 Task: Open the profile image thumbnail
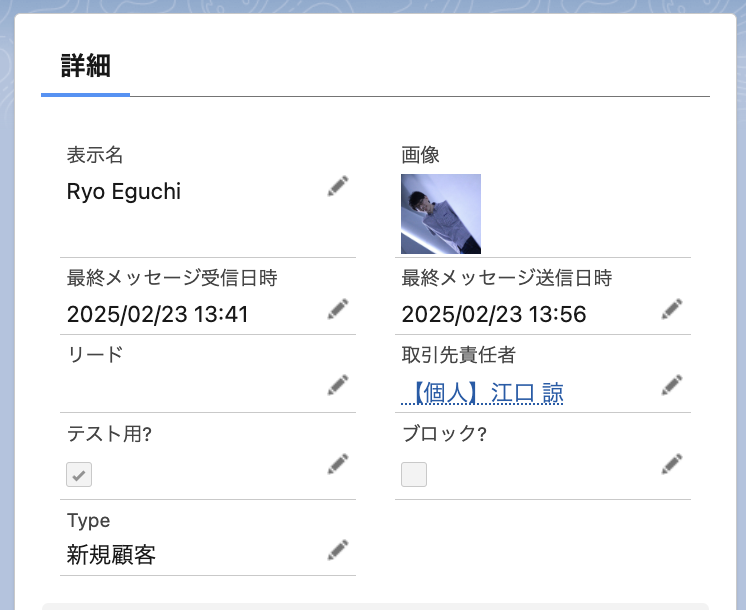(441, 214)
